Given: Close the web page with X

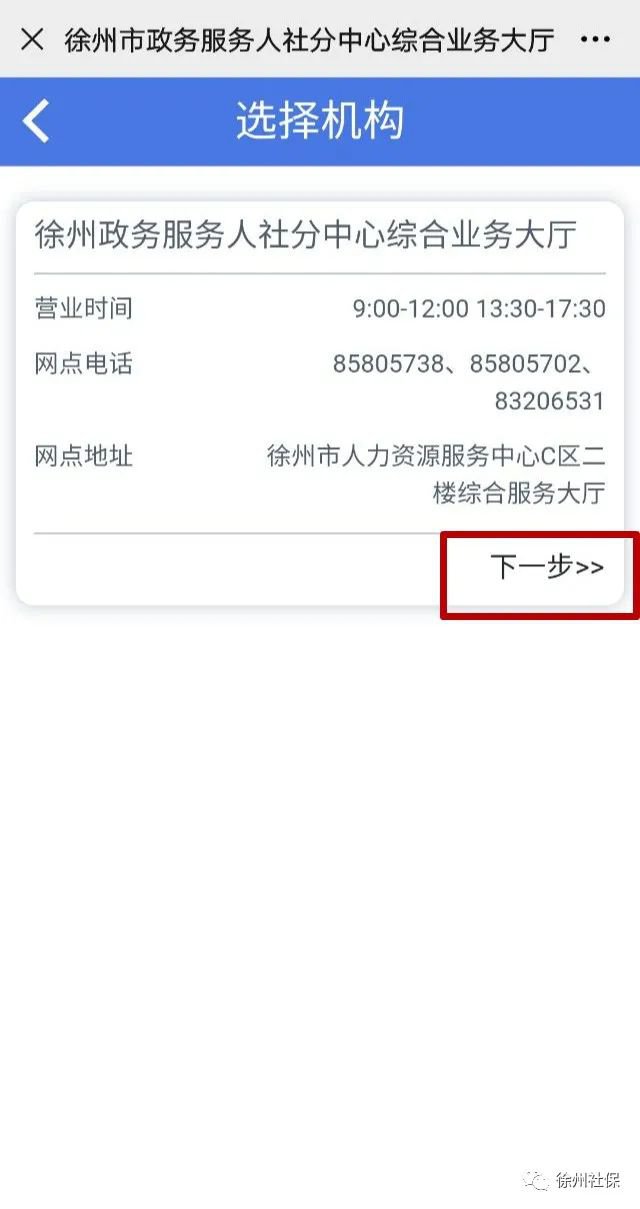Looking at the screenshot, I should (x=32, y=39).
